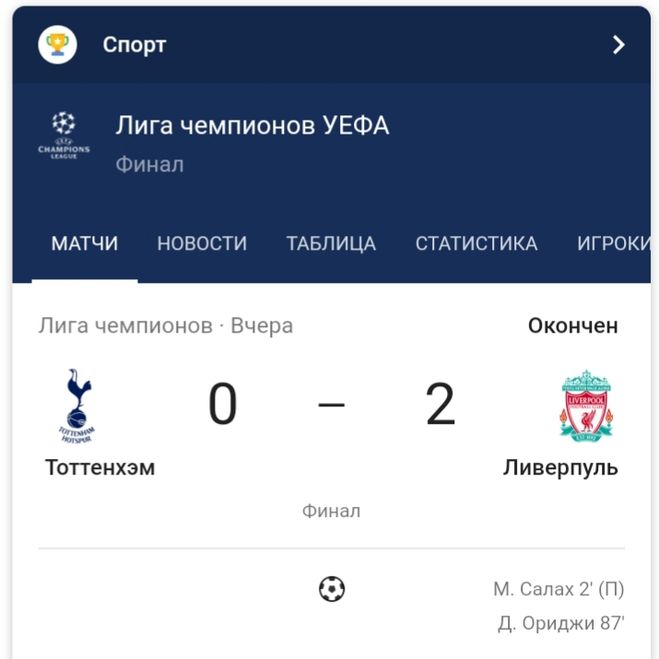Select the Статистика tab
659x659 pixels.
click(476, 244)
